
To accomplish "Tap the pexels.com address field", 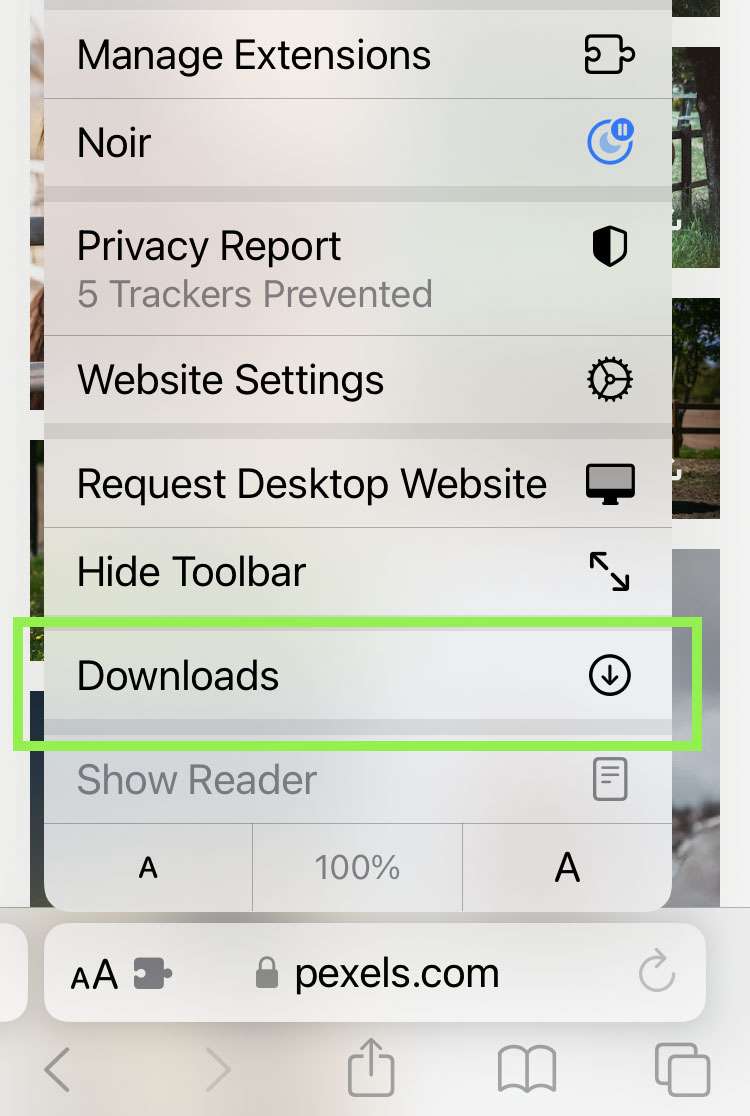I will click(396, 973).
